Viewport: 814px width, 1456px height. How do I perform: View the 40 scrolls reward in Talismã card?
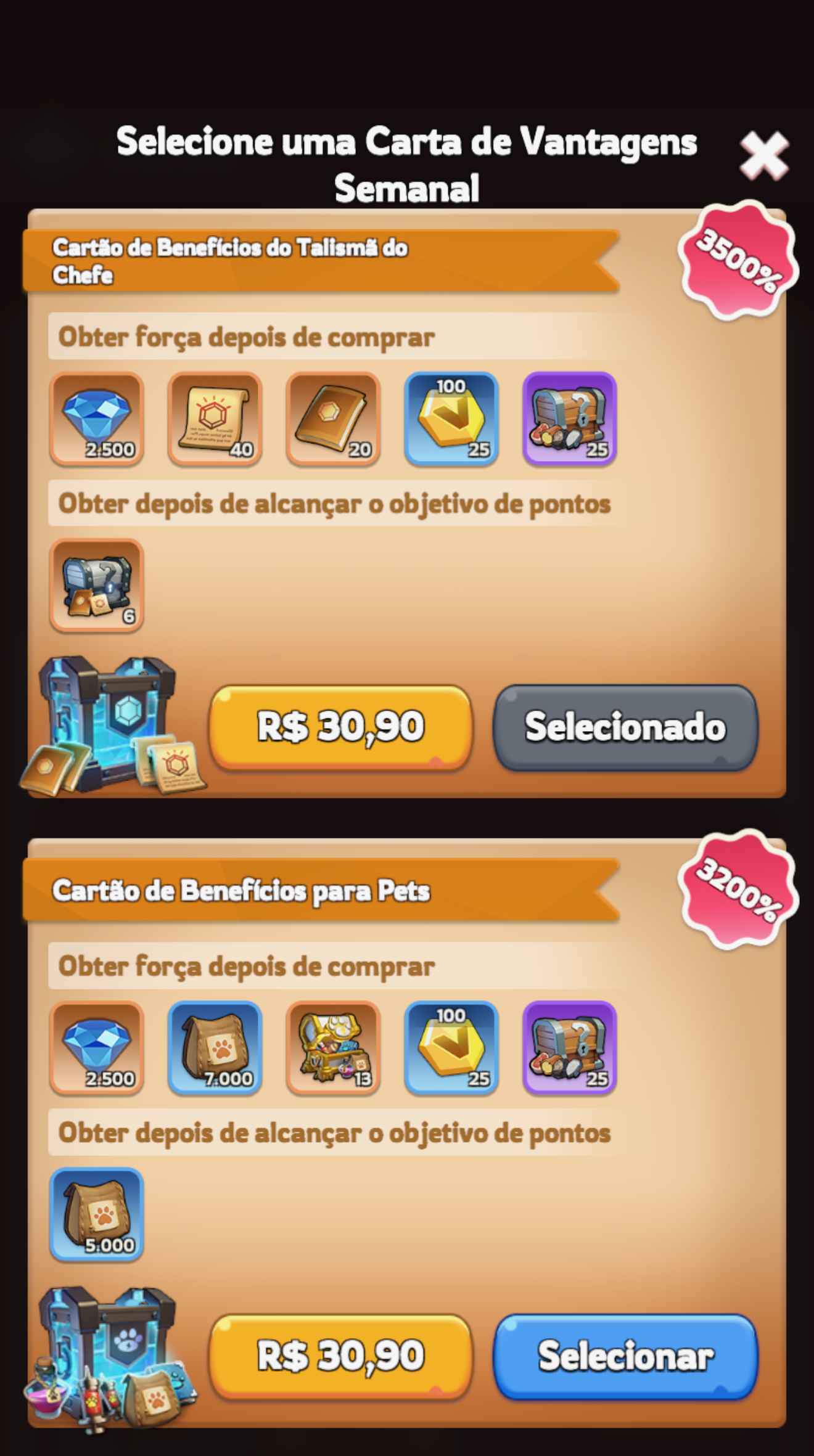click(215, 419)
